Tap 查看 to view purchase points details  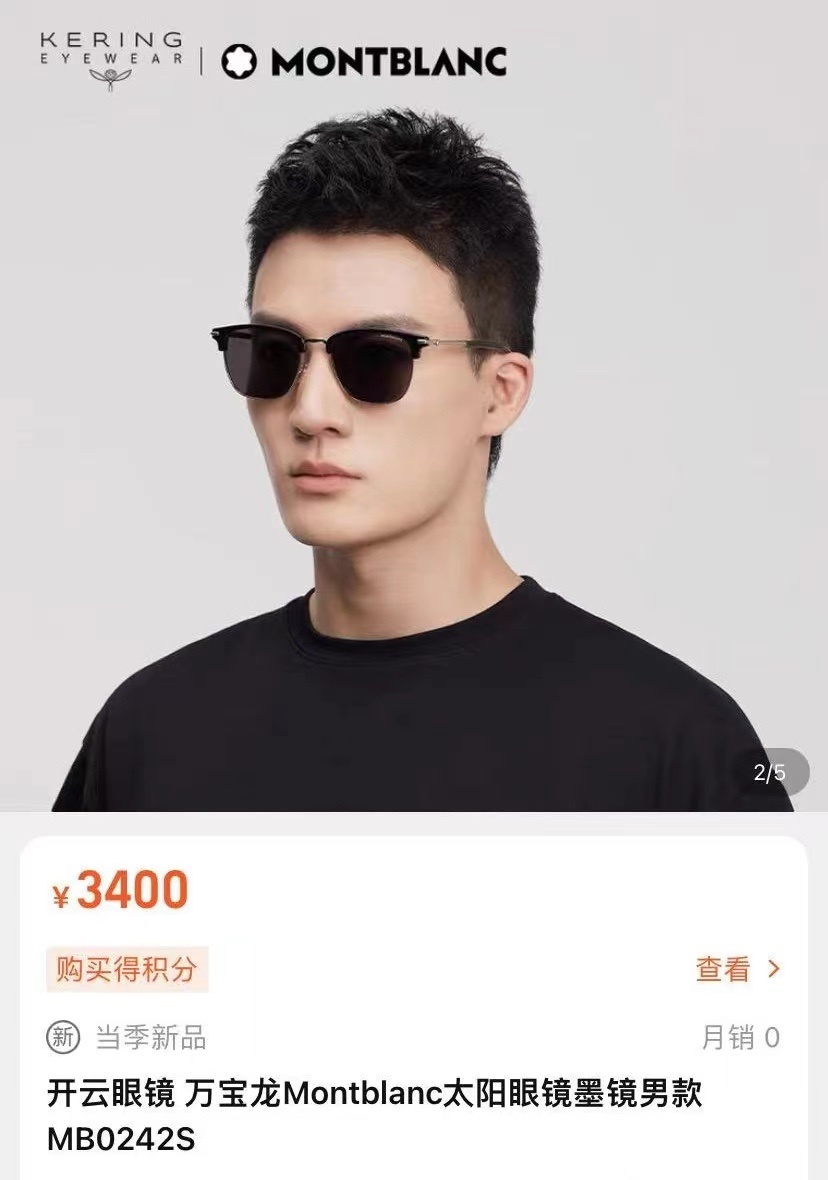tap(736, 969)
